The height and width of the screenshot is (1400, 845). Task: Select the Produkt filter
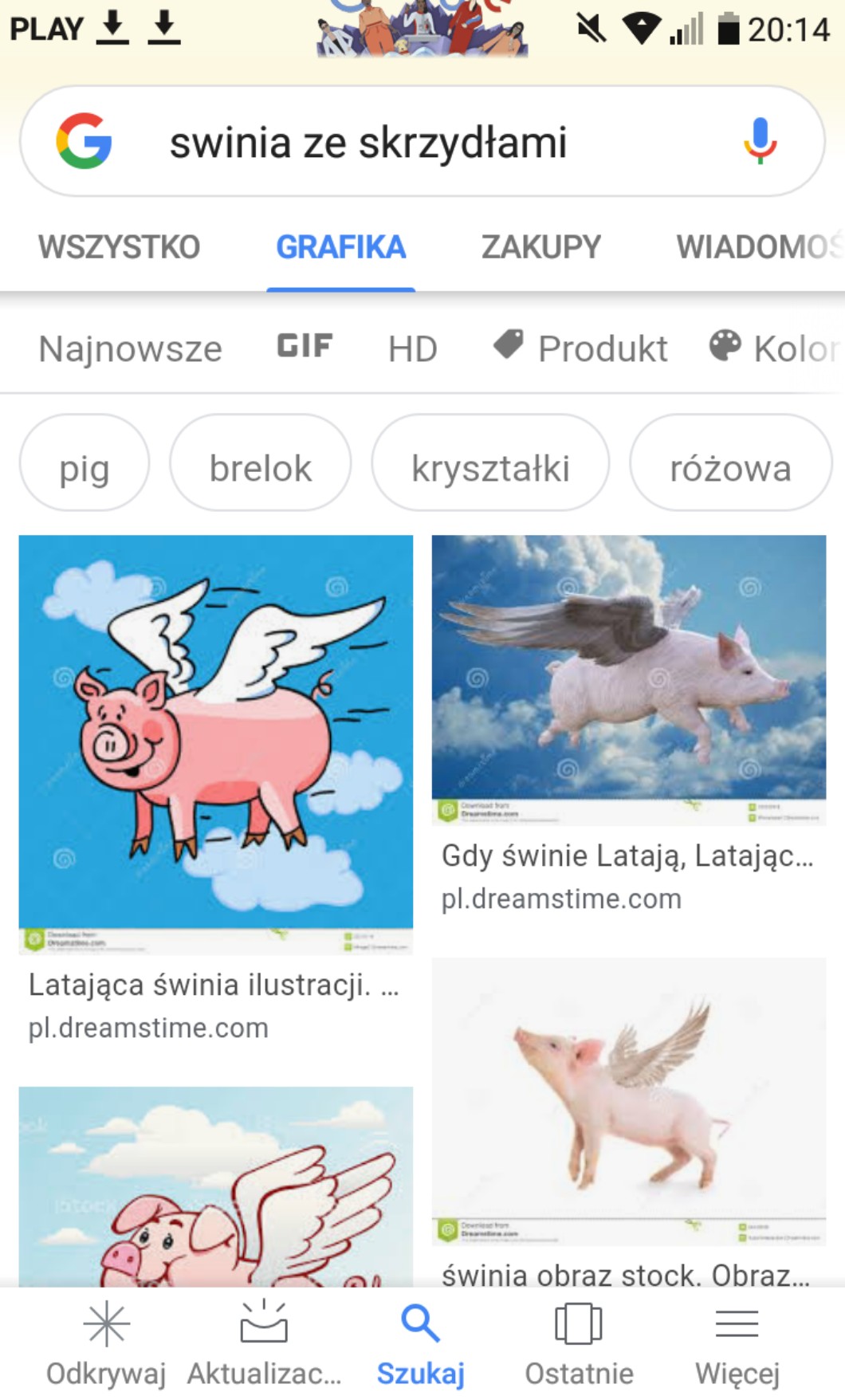coord(581,348)
